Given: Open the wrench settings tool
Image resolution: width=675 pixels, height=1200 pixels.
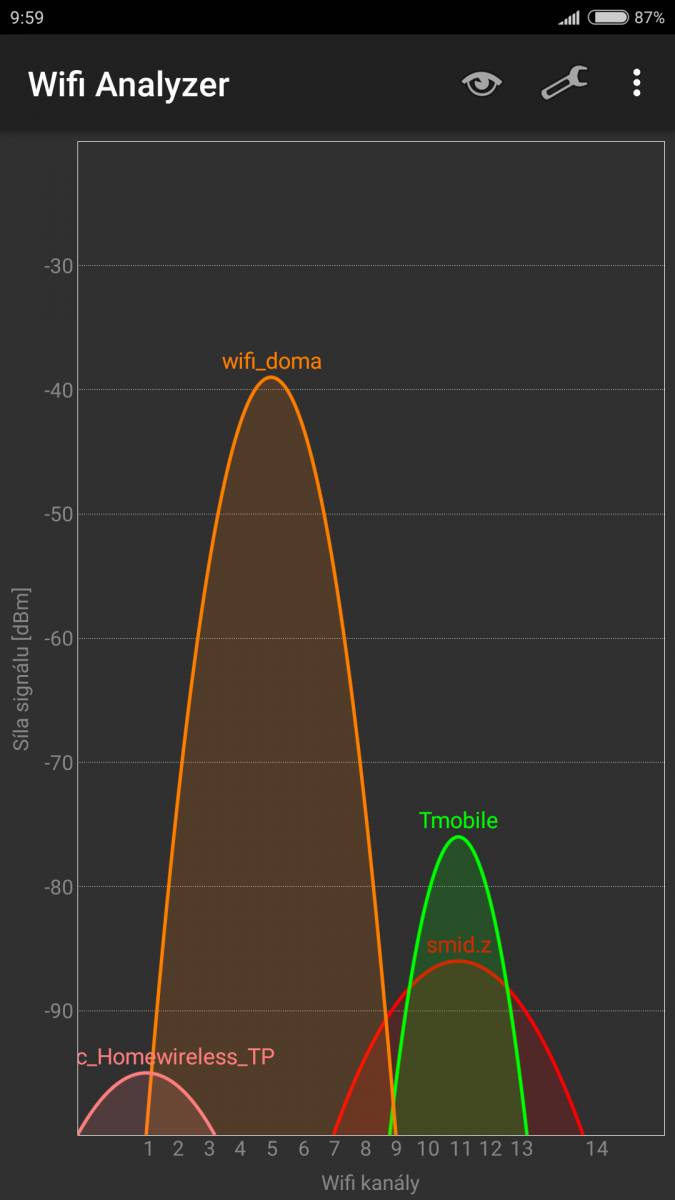Looking at the screenshot, I should 565,83.
